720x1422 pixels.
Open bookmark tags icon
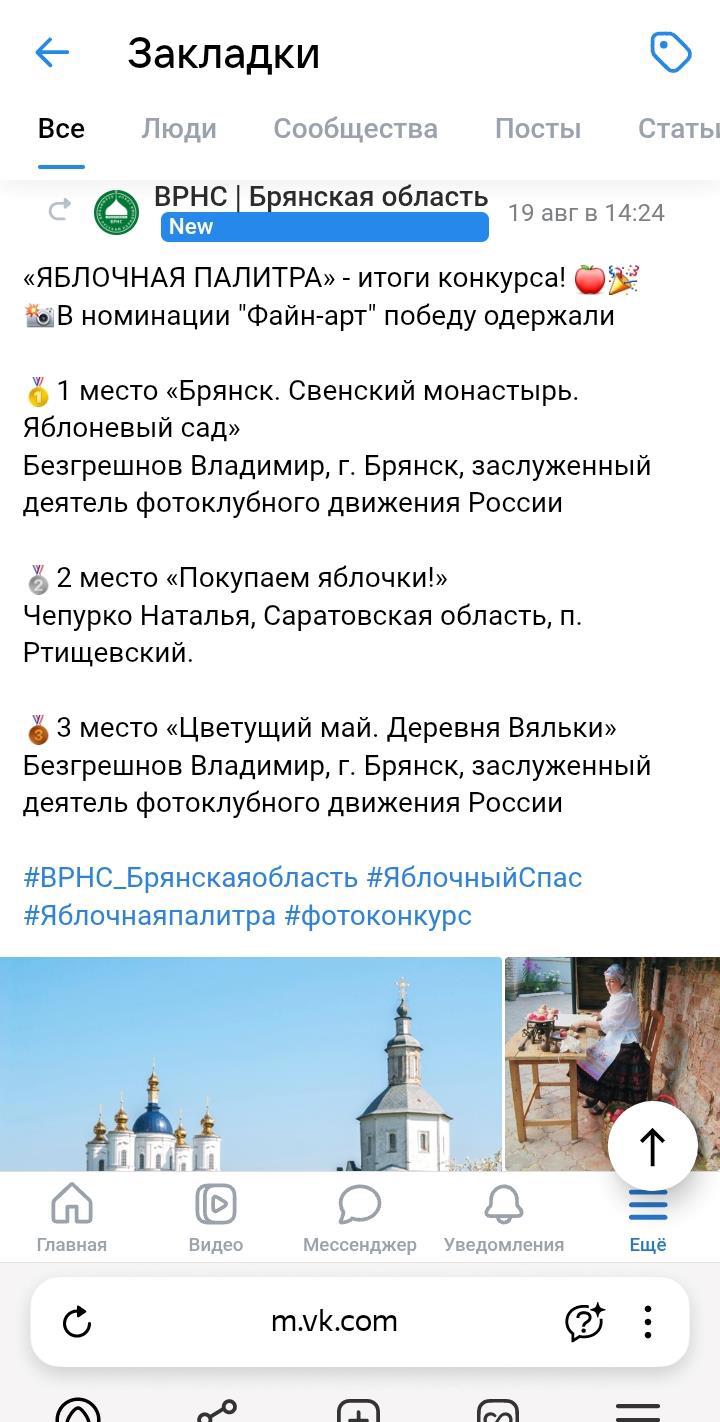tap(670, 53)
